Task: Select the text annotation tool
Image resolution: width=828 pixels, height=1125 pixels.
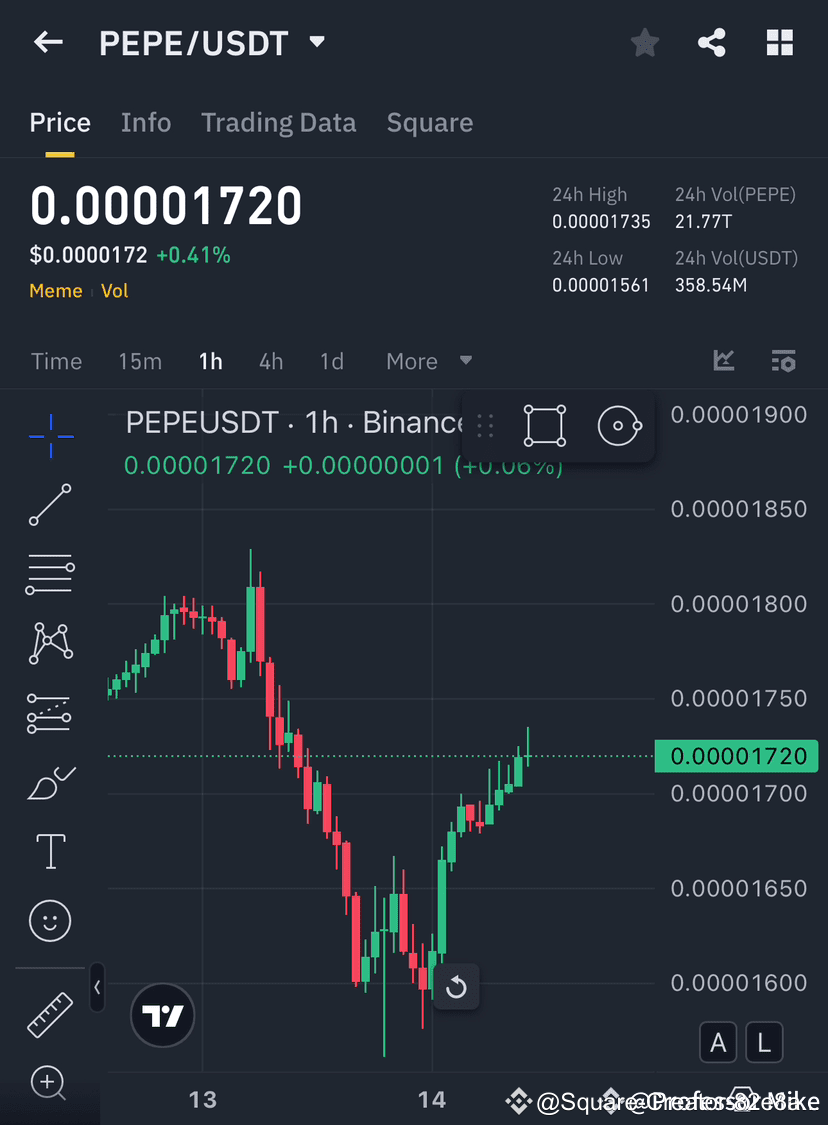Action: click(x=50, y=851)
